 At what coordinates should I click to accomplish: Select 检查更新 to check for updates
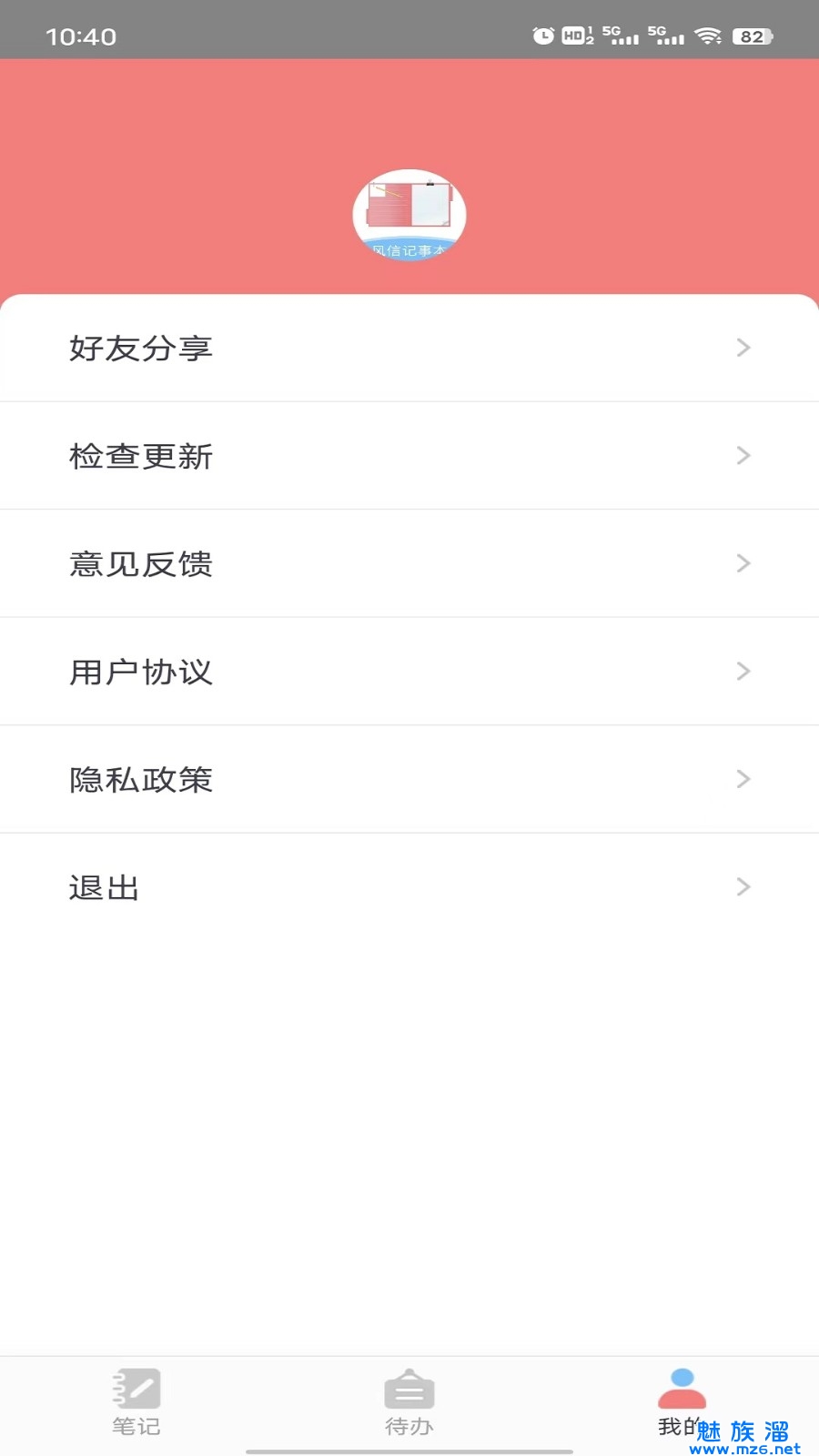(x=409, y=455)
